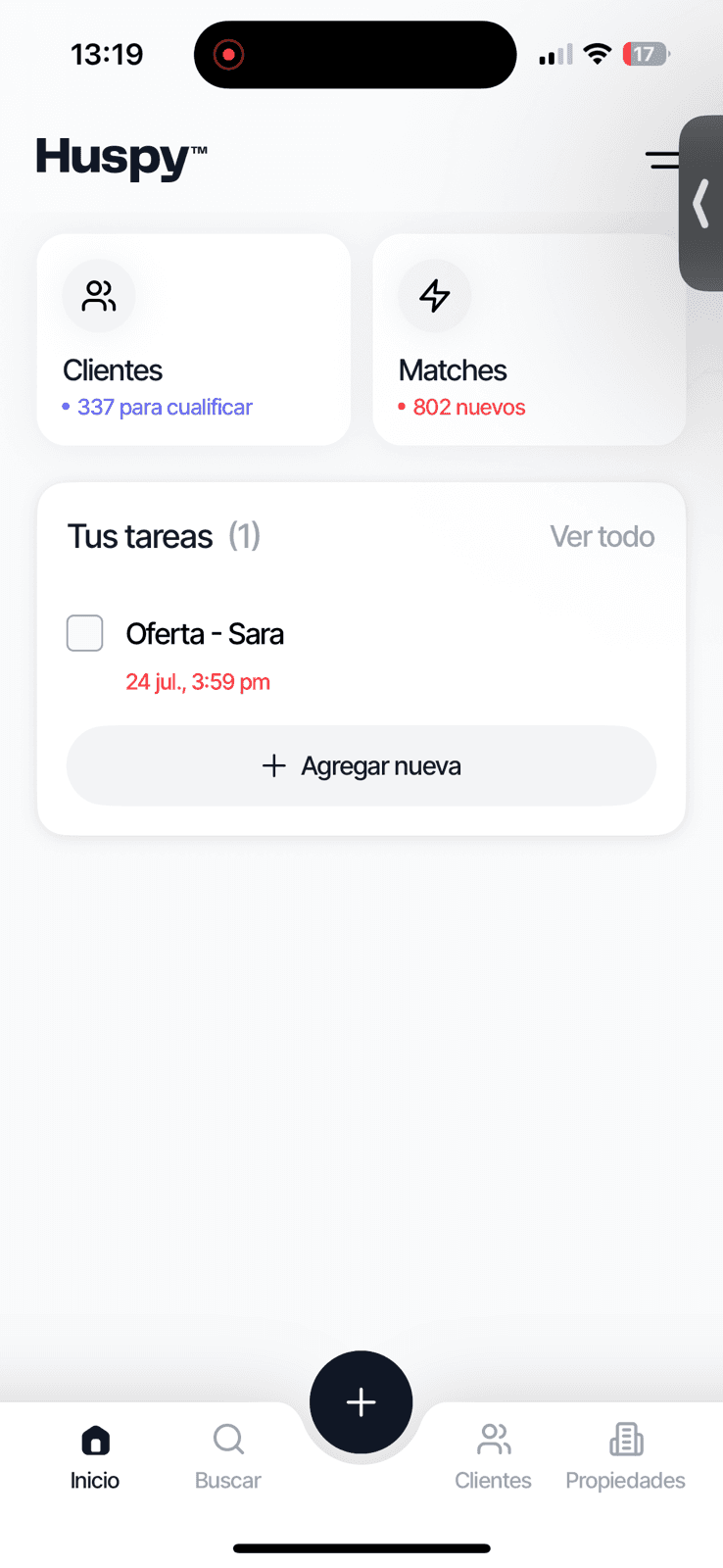
Task: Tap Ver todo for tasks
Action: coord(602,536)
